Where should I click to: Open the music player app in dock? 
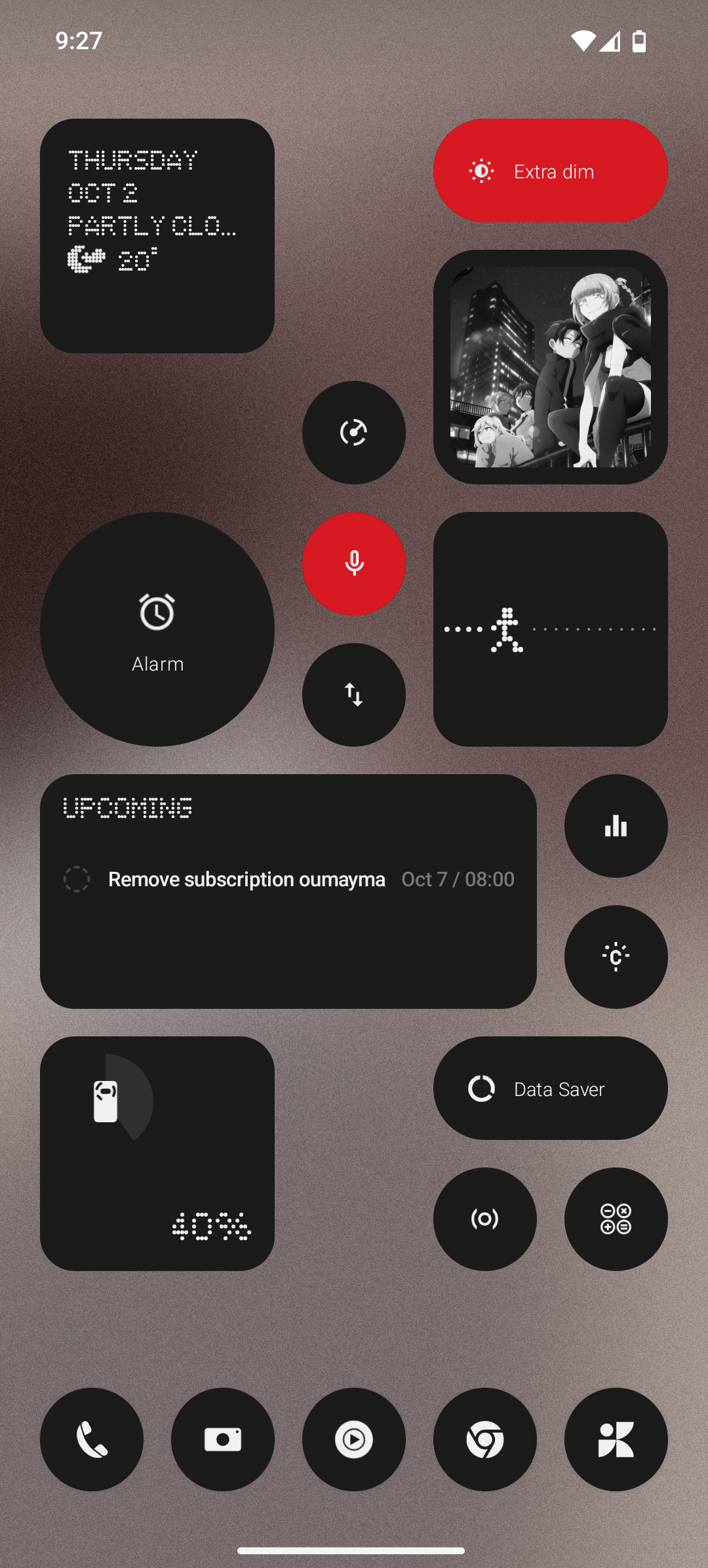pos(354,1440)
